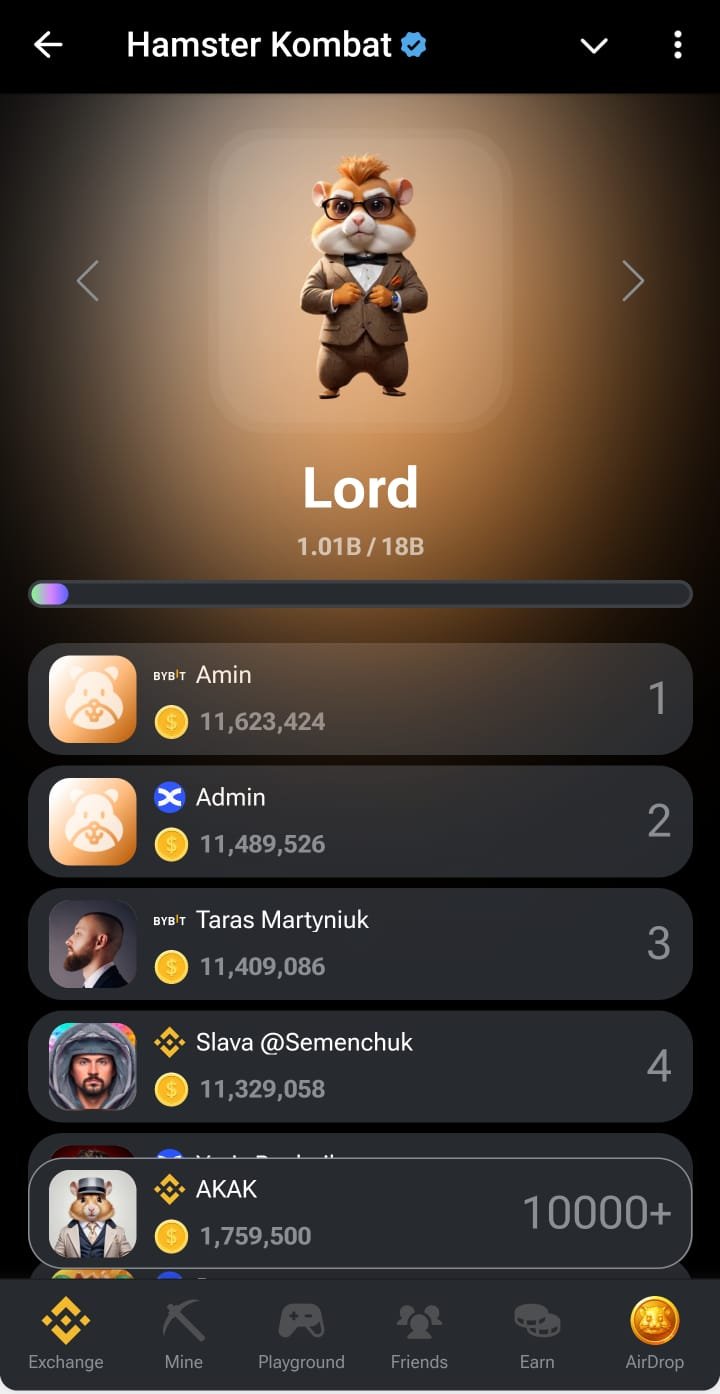The height and width of the screenshot is (1394, 720).
Task: Open Amin's leaderboard entry
Action: [360, 699]
